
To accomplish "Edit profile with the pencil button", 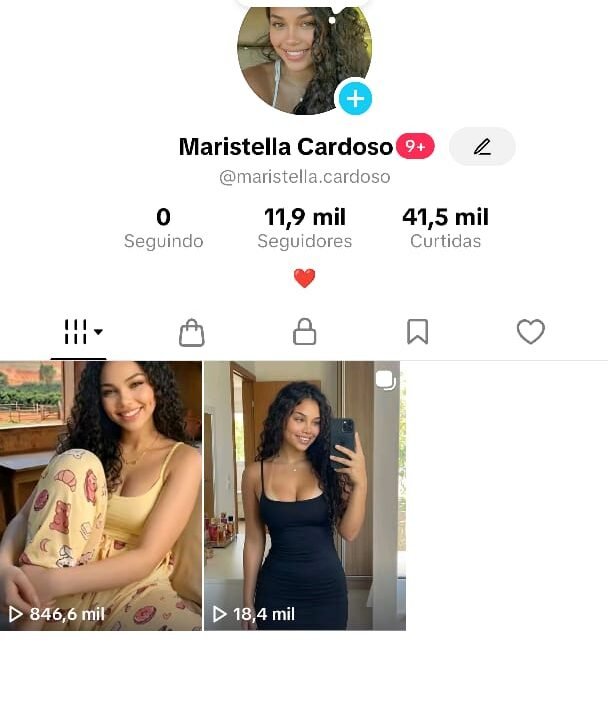I will [482, 147].
